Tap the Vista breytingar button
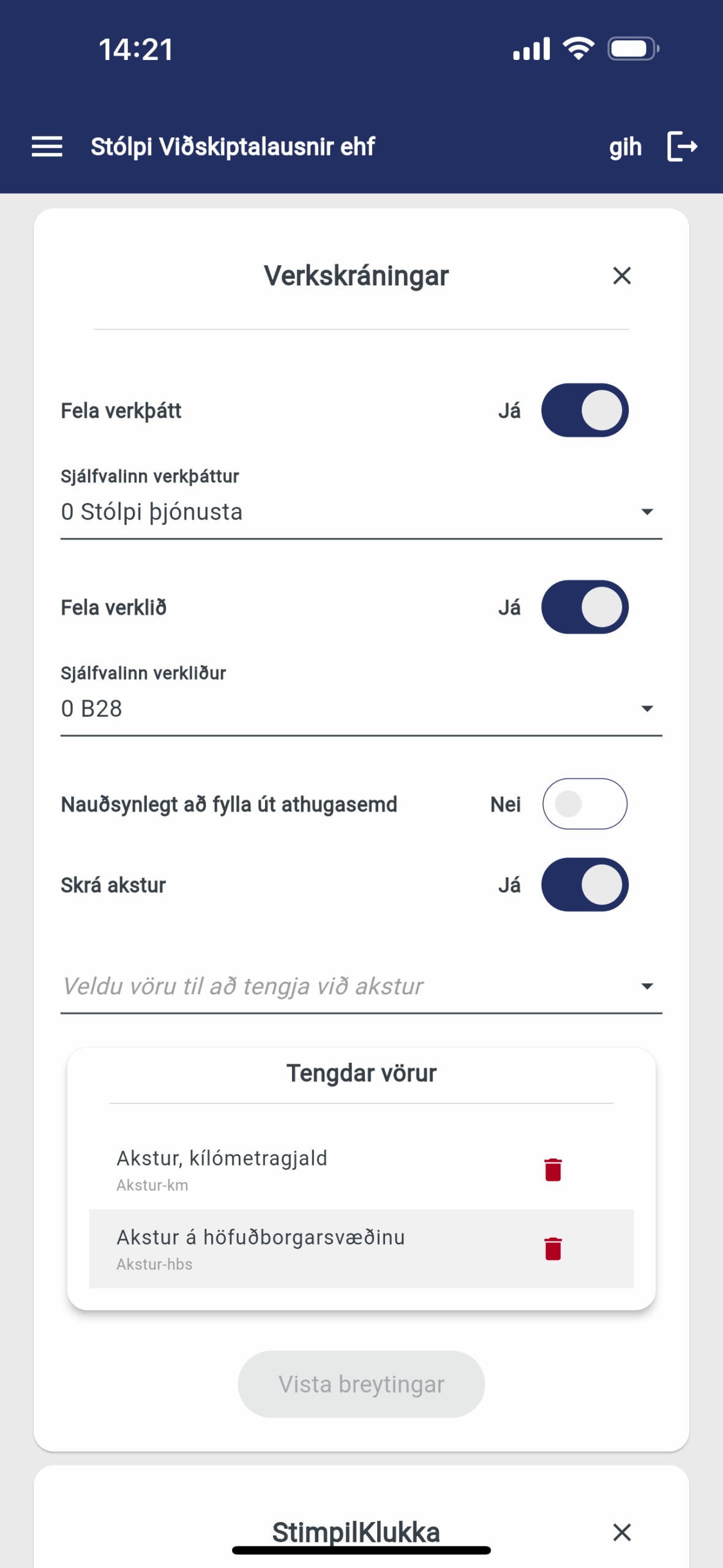The width and height of the screenshot is (723, 1568). (x=361, y=1384)
